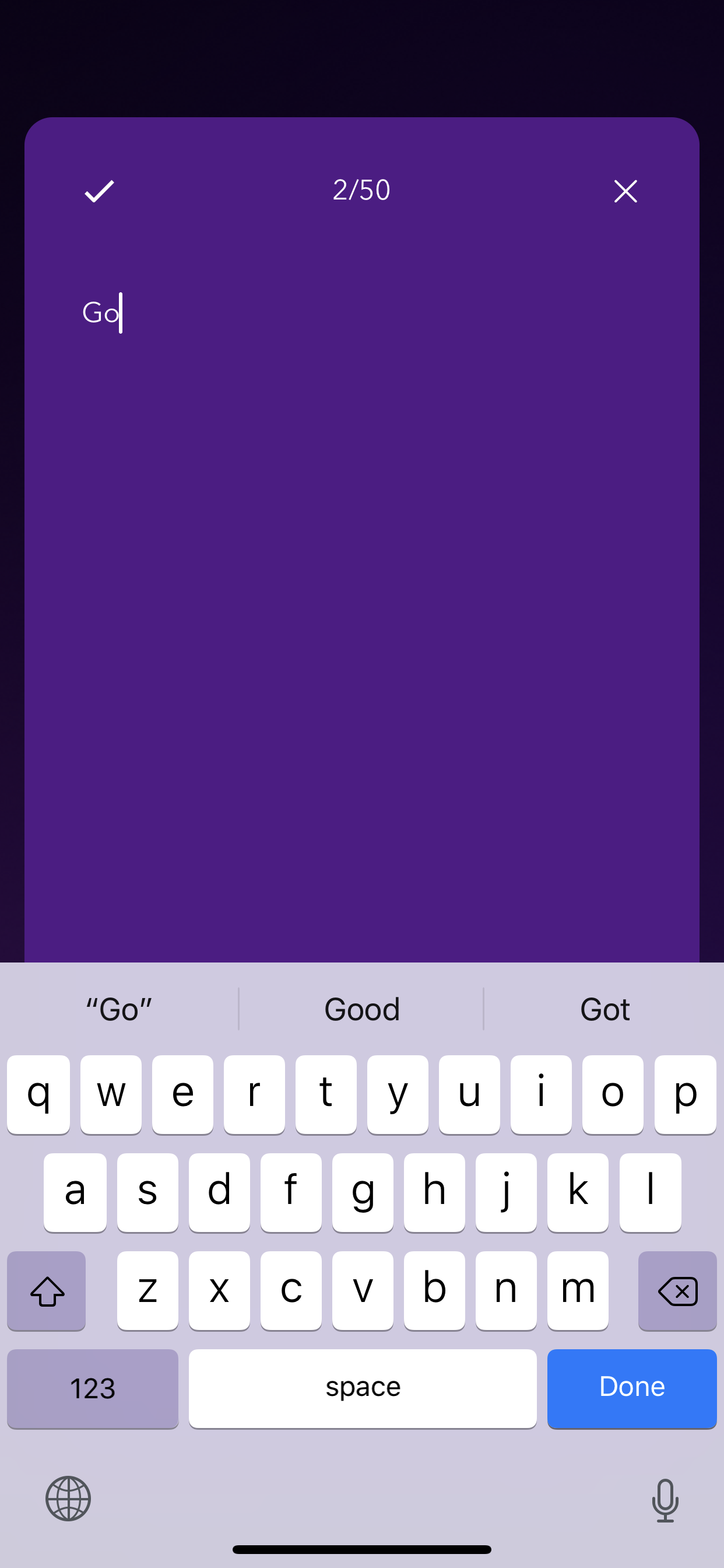Switch to the 123 numeric keyboard
724x1568 pixels.
93,1388
